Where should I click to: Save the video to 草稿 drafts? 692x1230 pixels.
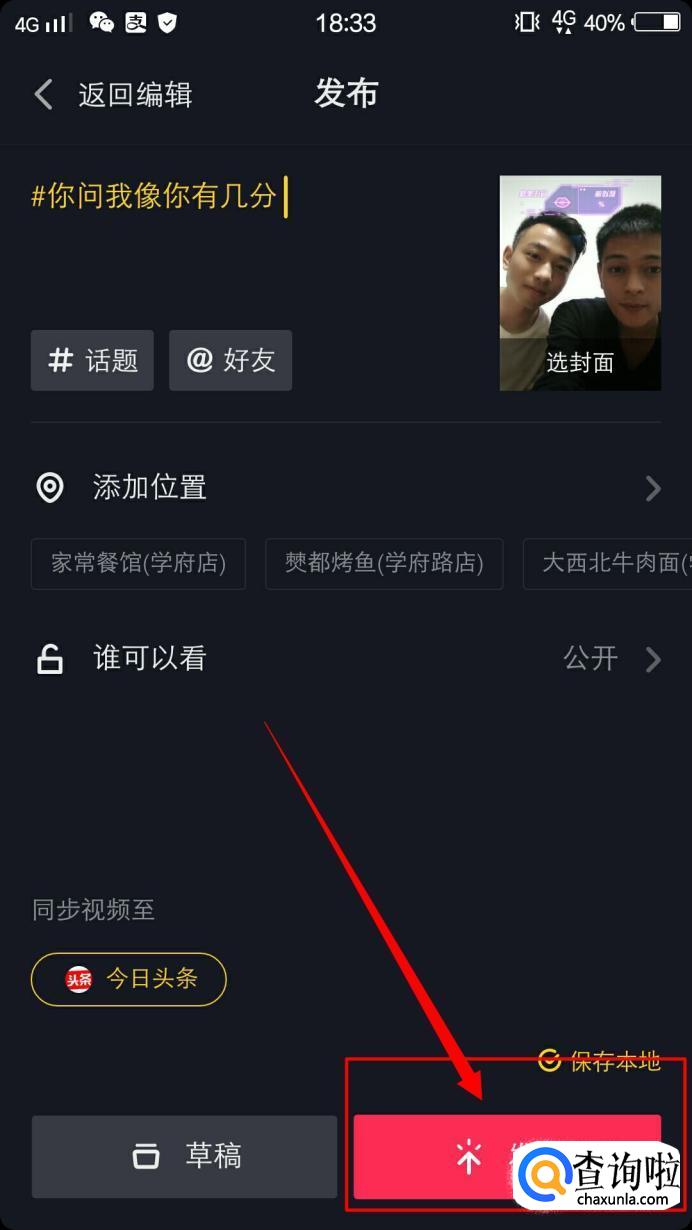tap(185, 1156)
